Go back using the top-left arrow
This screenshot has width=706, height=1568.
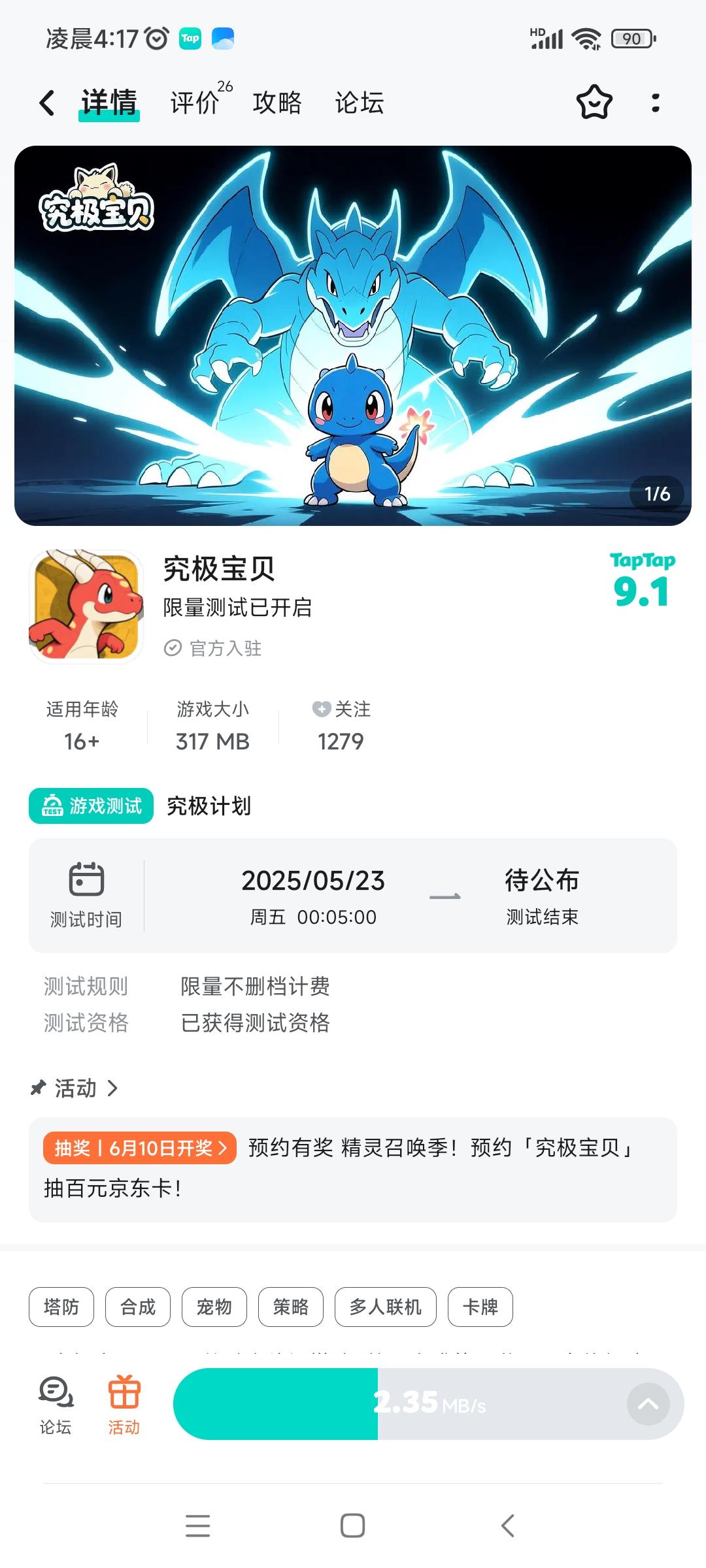pos(47,103)
